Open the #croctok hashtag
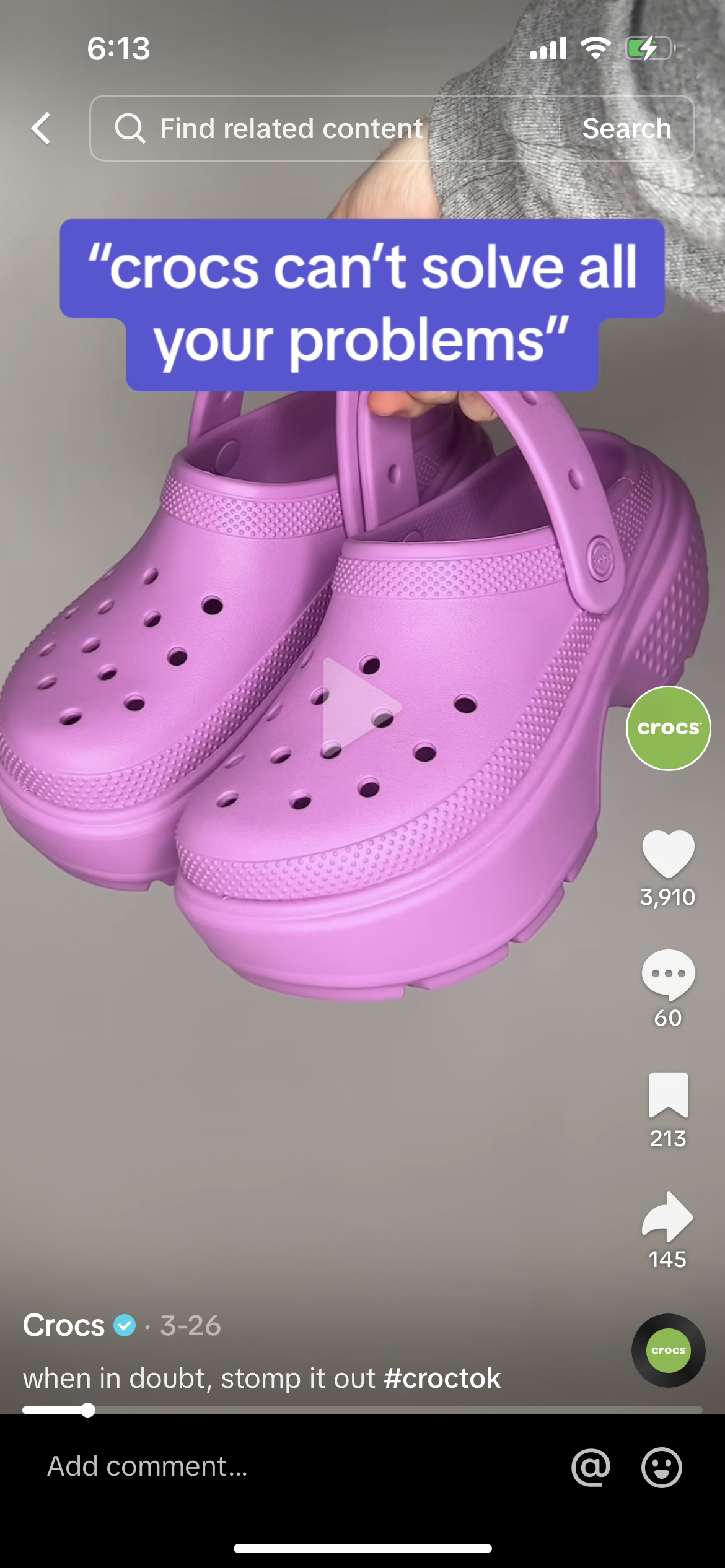This screenshot has width=725, height=1568. (442, 1379)
